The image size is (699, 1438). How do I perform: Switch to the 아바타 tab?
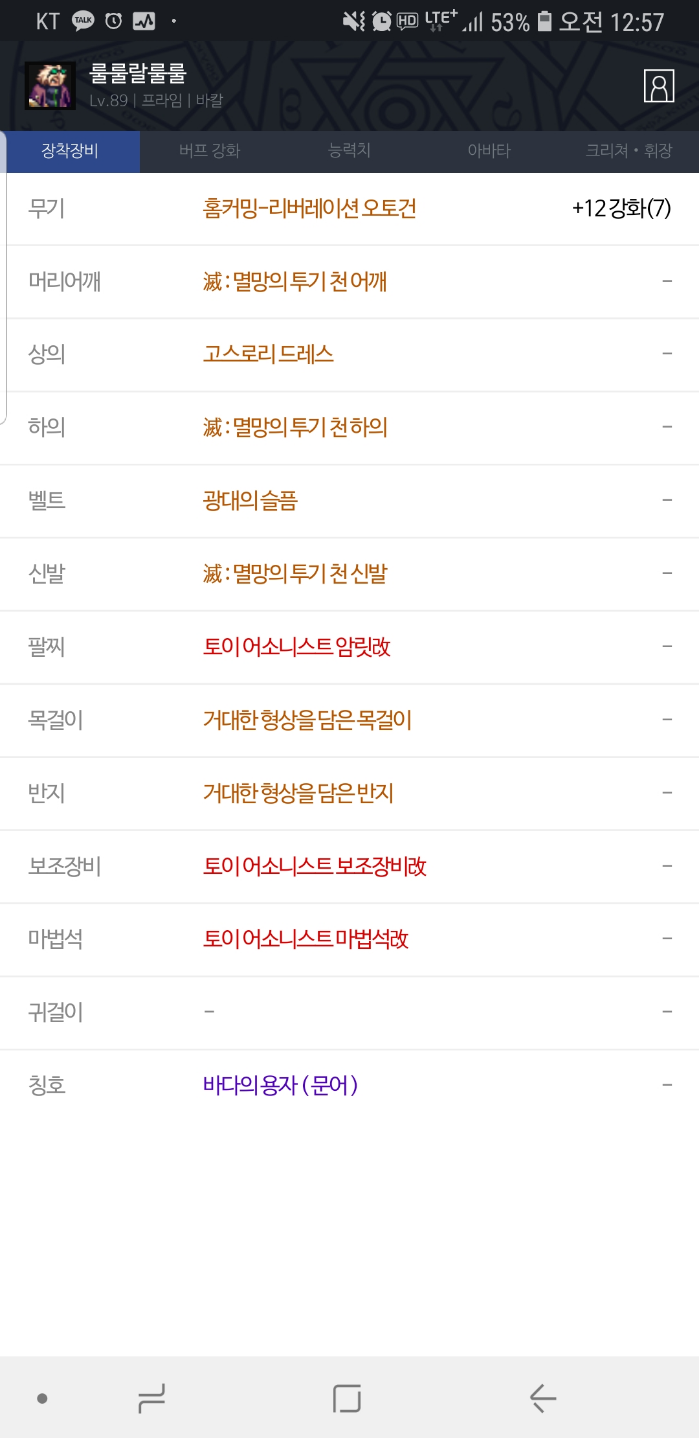tap(489, 151)
